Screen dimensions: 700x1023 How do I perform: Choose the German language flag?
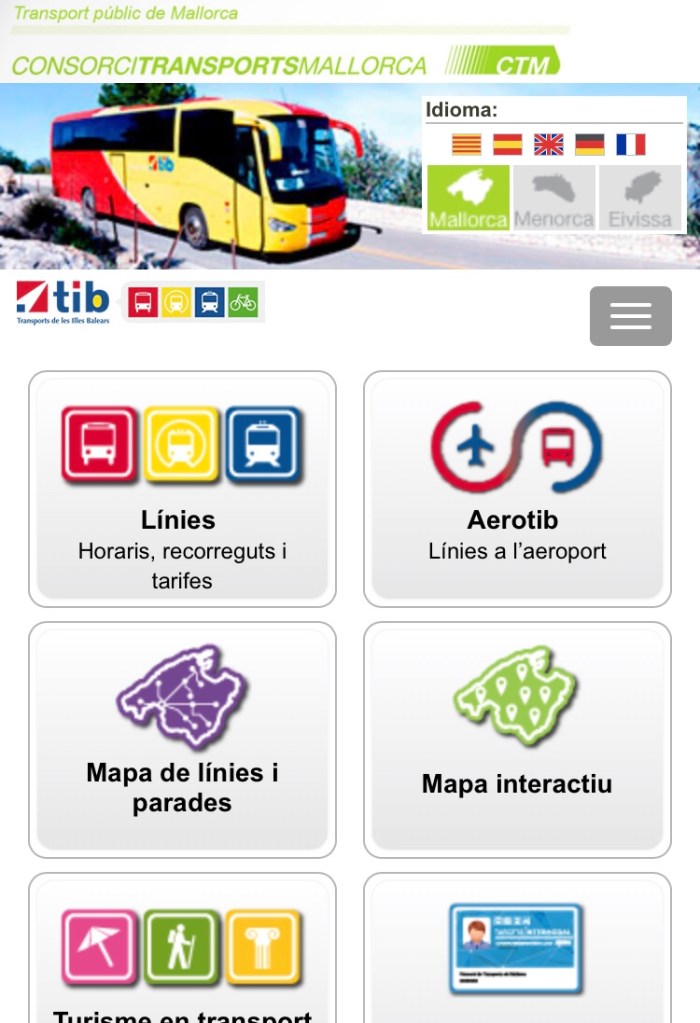(x=589, y=144)
